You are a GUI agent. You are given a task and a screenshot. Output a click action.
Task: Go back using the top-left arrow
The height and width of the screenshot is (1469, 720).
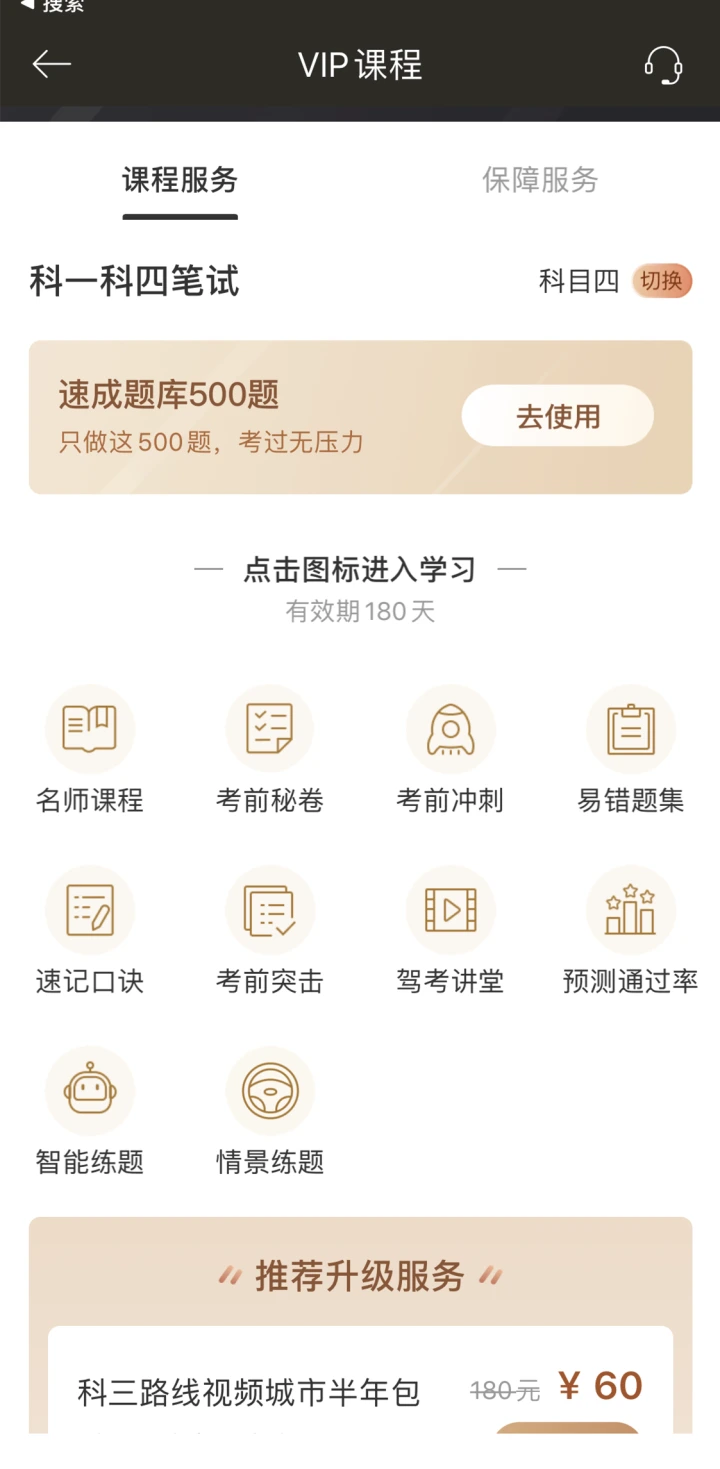tap(52, 65)
